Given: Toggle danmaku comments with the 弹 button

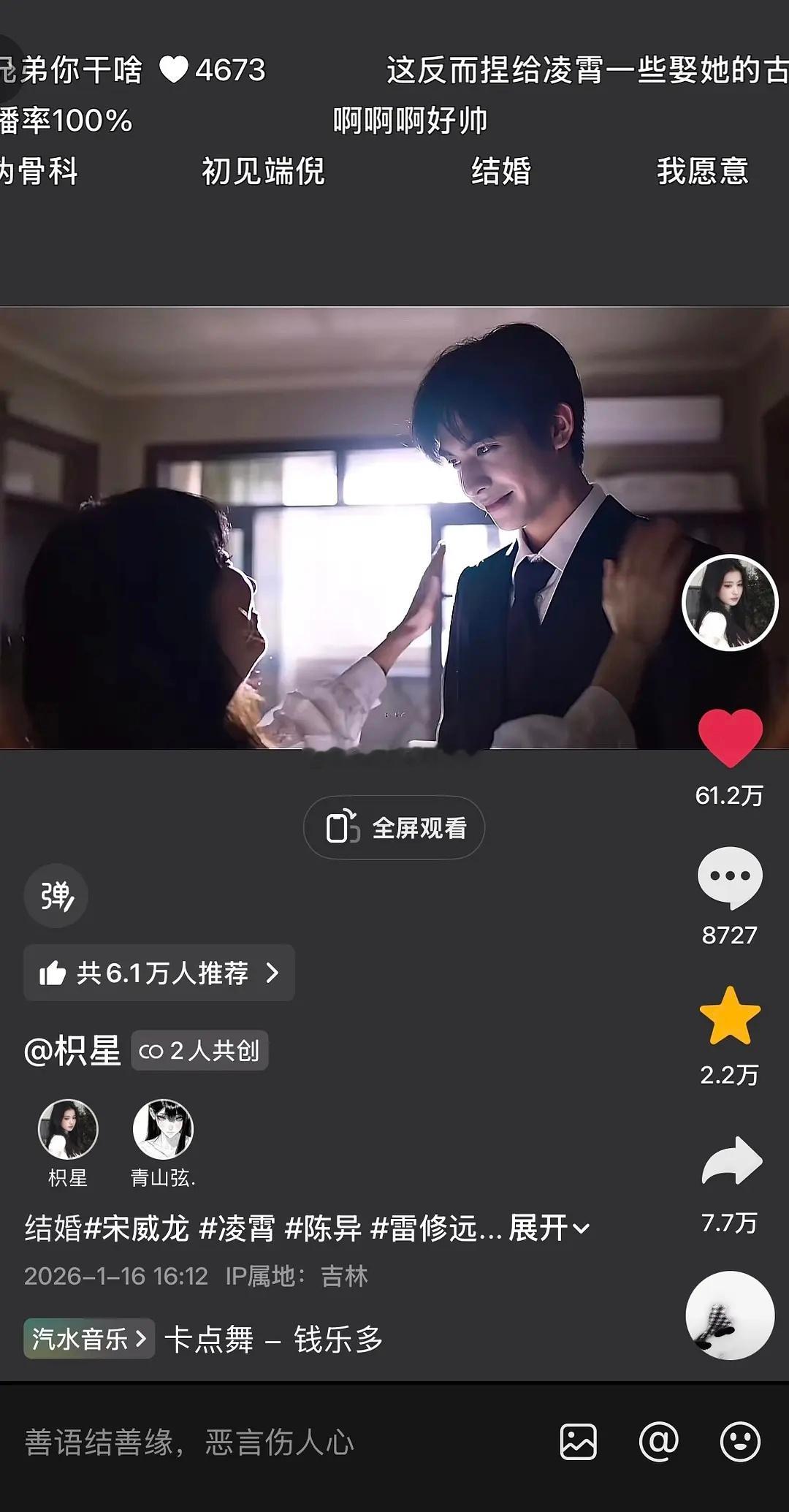Looking at the screenshot, I should pyautogui.click(x=56, y=896).
